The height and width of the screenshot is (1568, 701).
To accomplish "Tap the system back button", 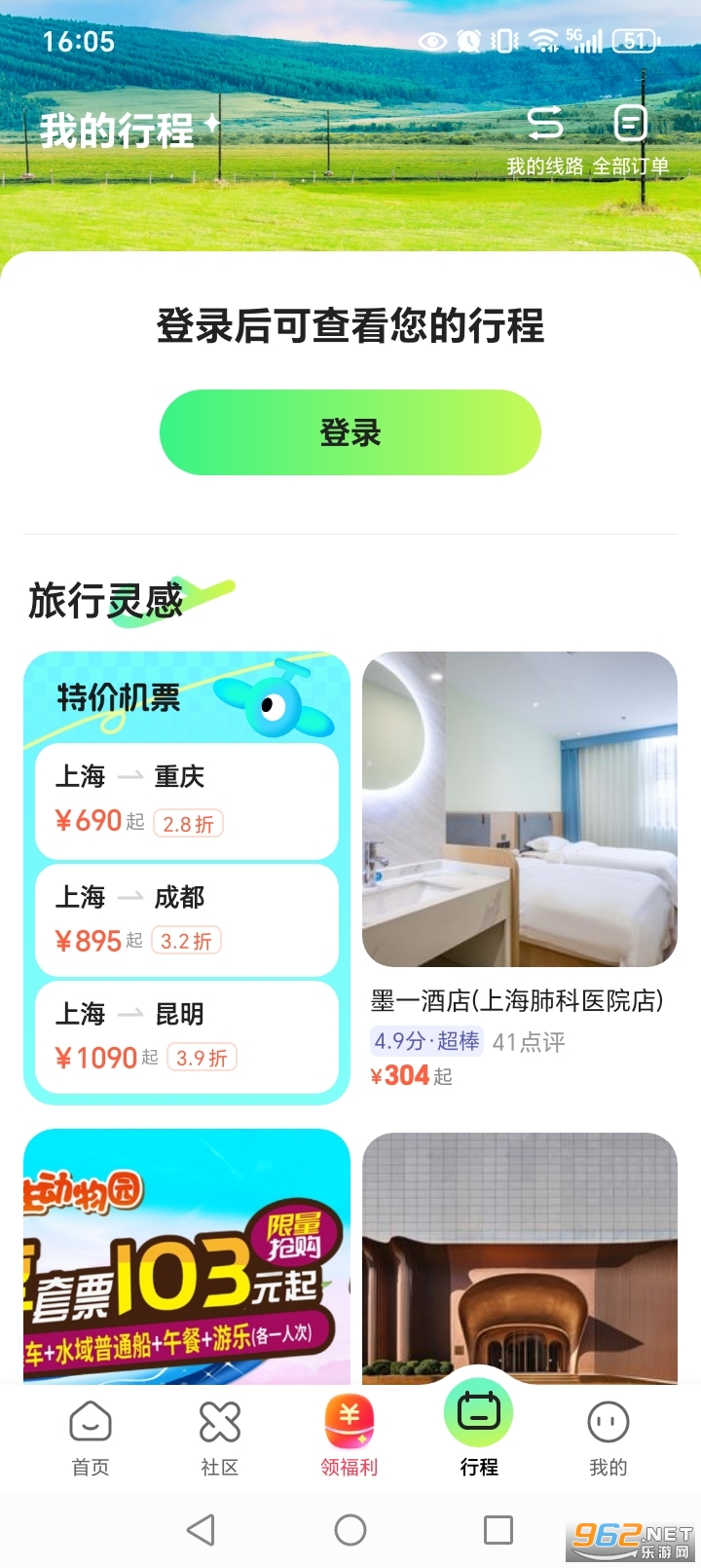I will 201,1530.
